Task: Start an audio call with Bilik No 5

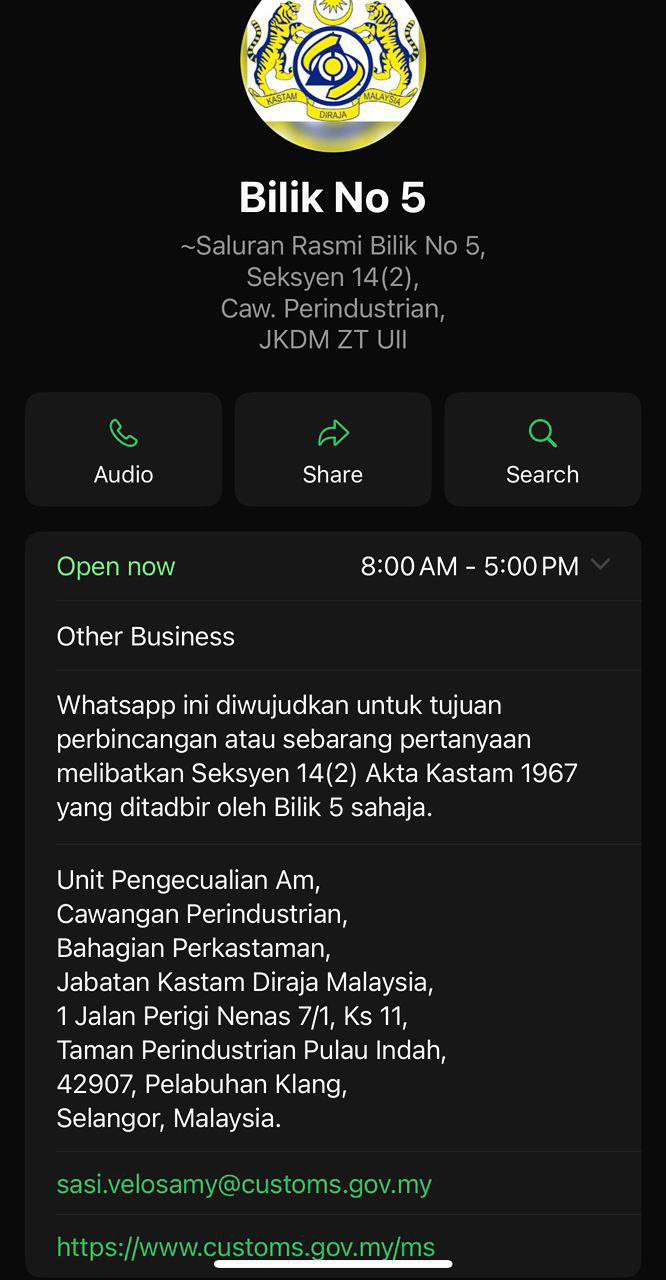Action: [123, 449]
